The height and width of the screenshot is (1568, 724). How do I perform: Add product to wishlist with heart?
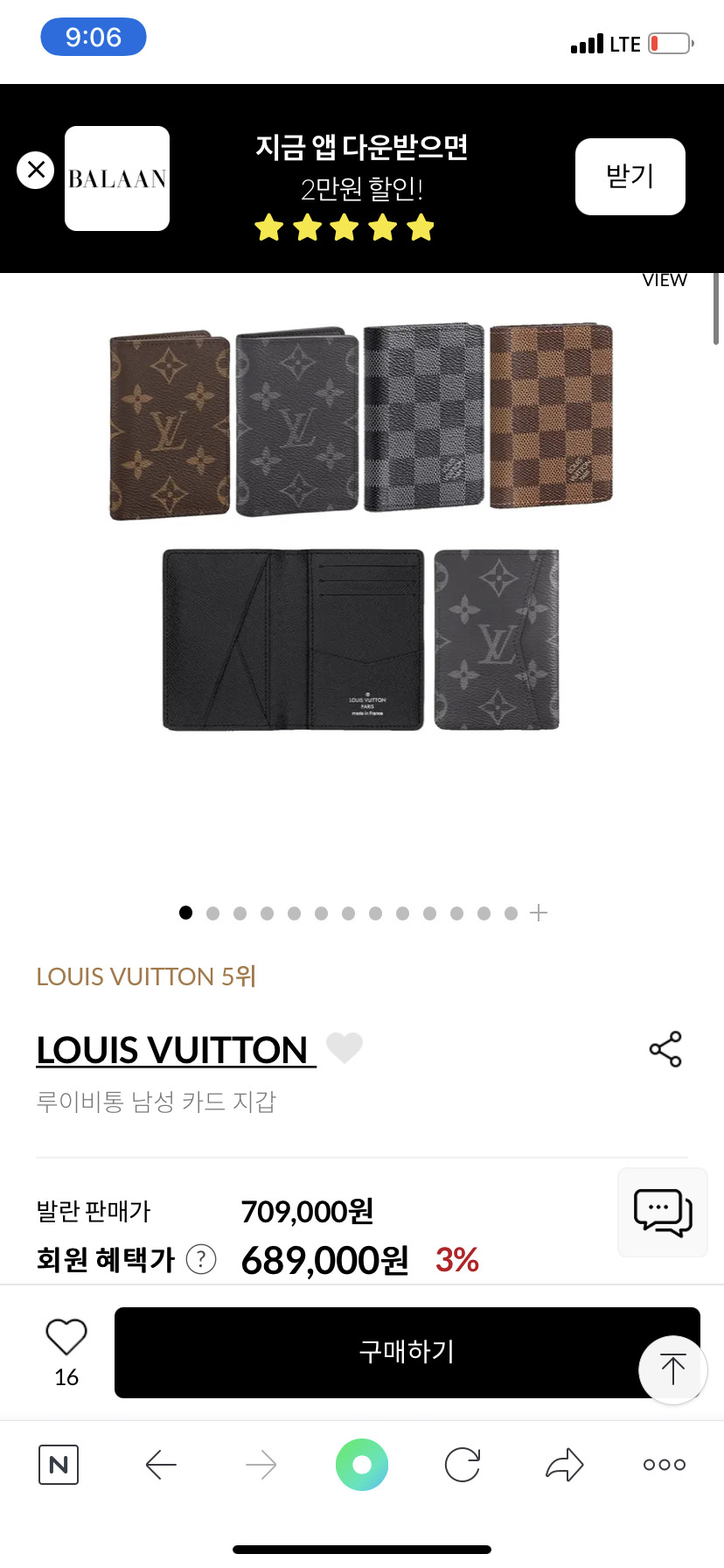tap(66, 1337)
